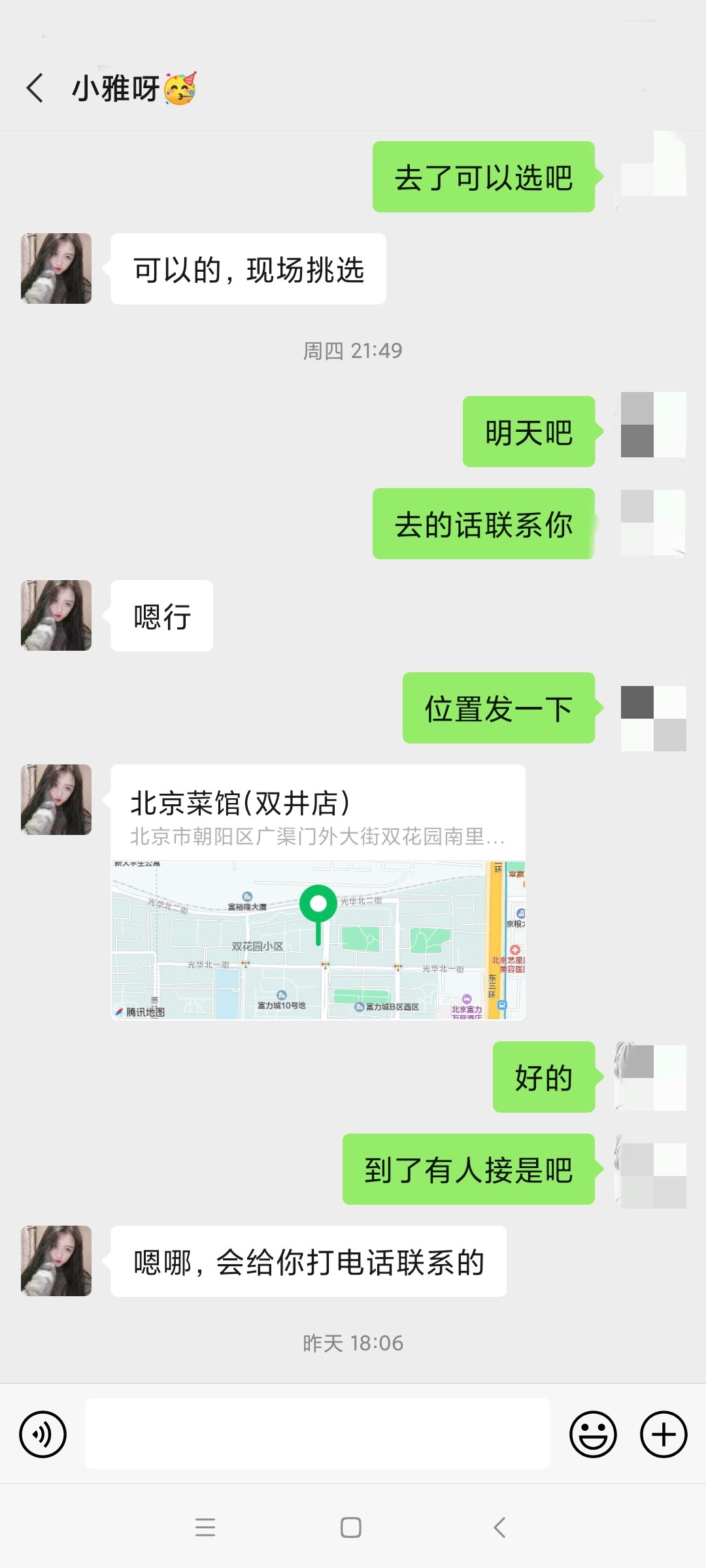Open the plus attachments menu
Screen dimensions: 706x1568
(x=663, y=1434)
